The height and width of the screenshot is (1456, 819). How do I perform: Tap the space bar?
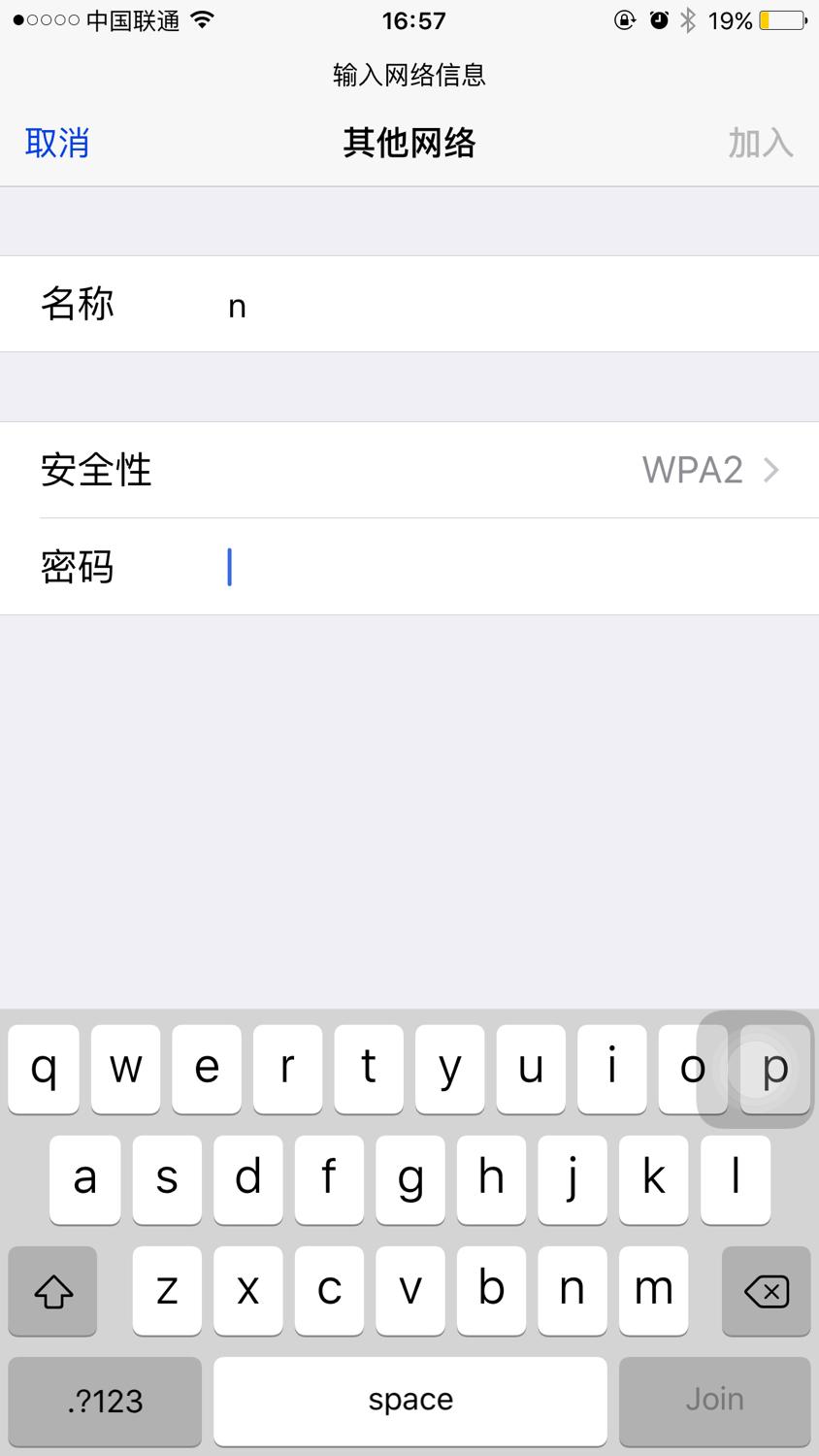[410, 1401]
